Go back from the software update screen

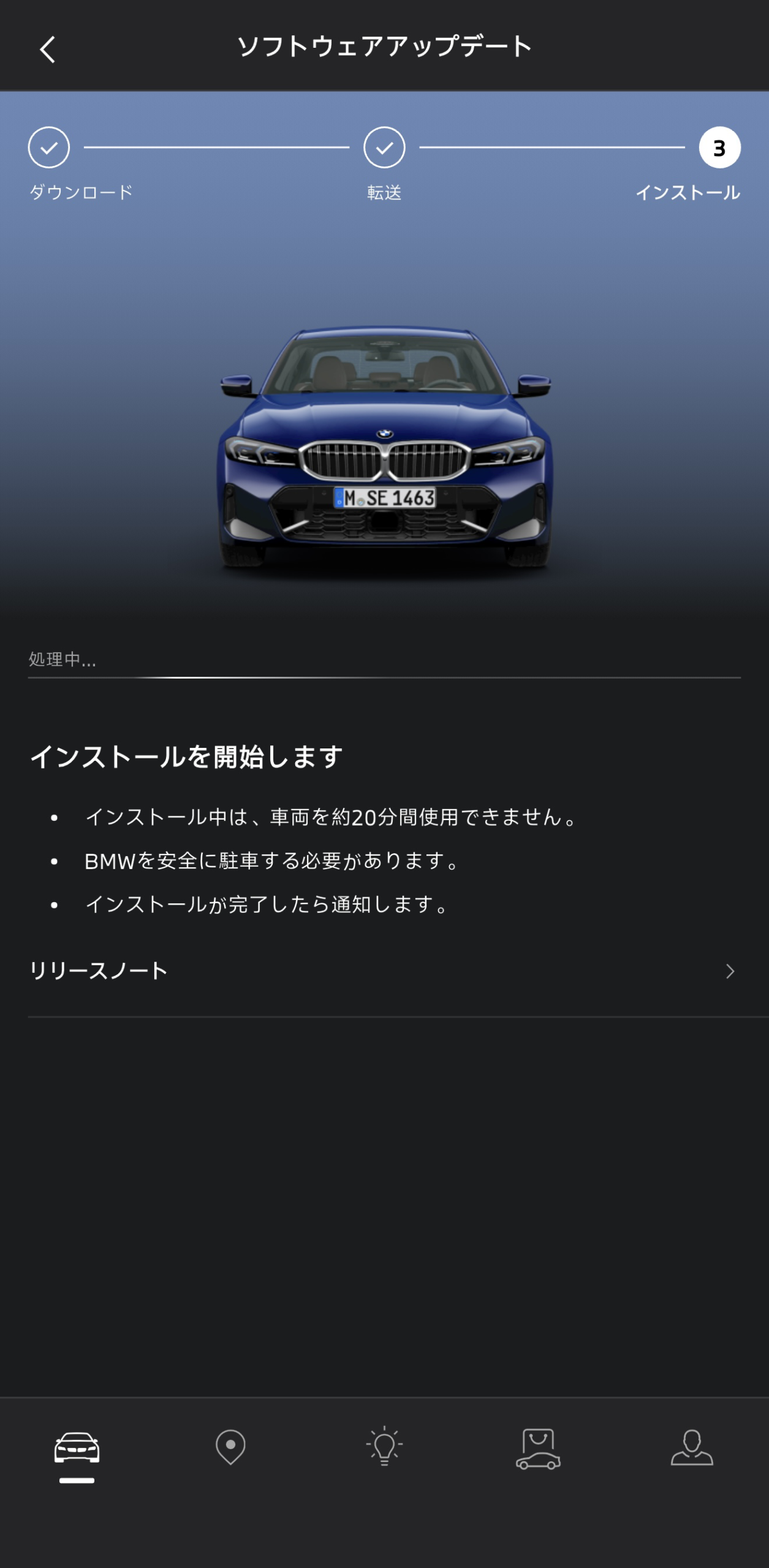(x=48, y=49)
